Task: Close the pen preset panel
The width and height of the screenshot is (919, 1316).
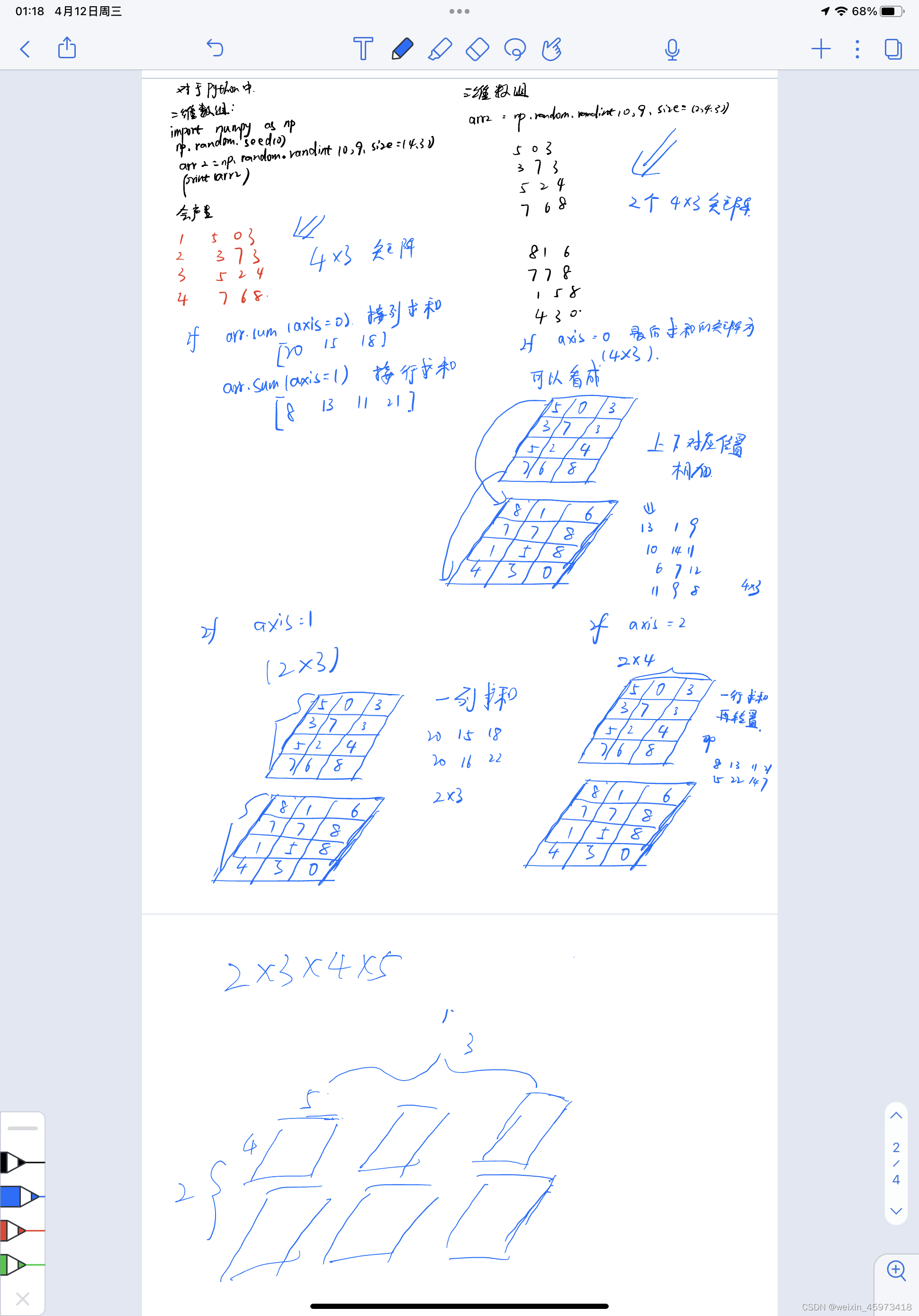Action: point(22,1298)
